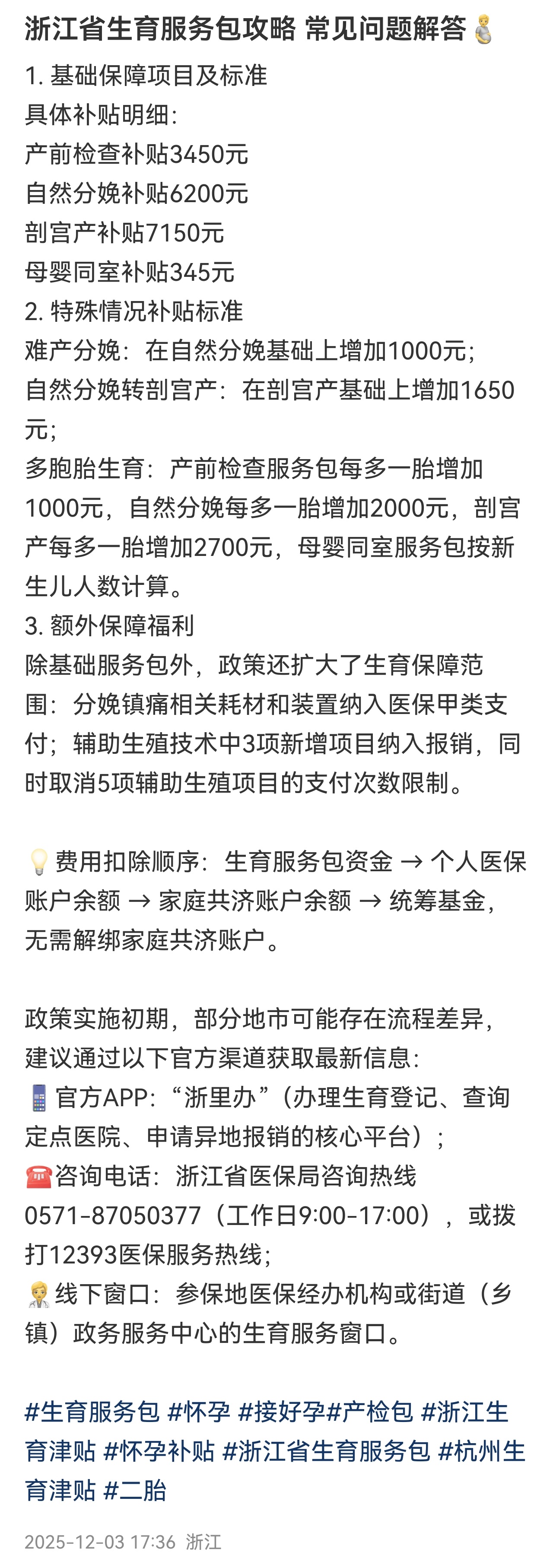View posts tagged #接好孕
The width and height of the screenshot is (553, 1568).
(281, 1412)
